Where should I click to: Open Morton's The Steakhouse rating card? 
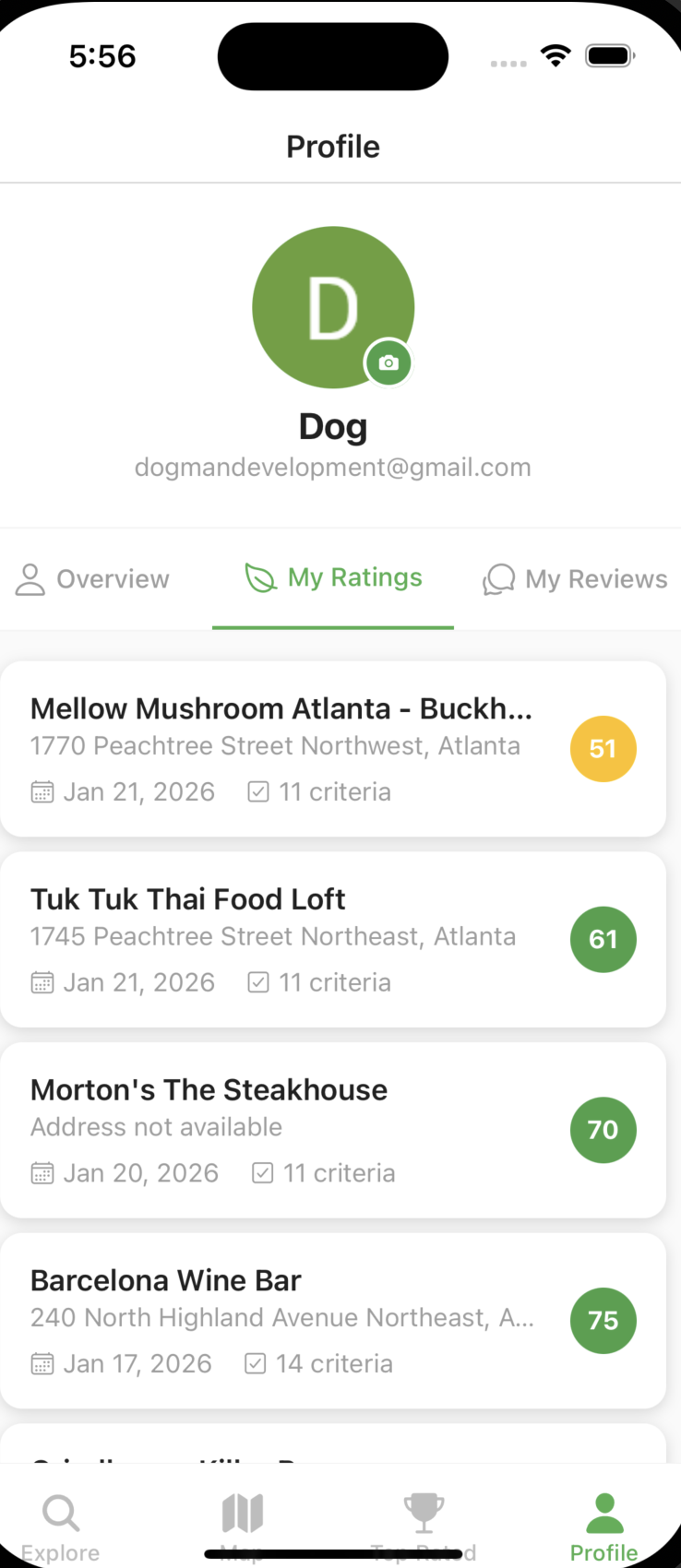pyautogui.click(x=277, y=1130)
